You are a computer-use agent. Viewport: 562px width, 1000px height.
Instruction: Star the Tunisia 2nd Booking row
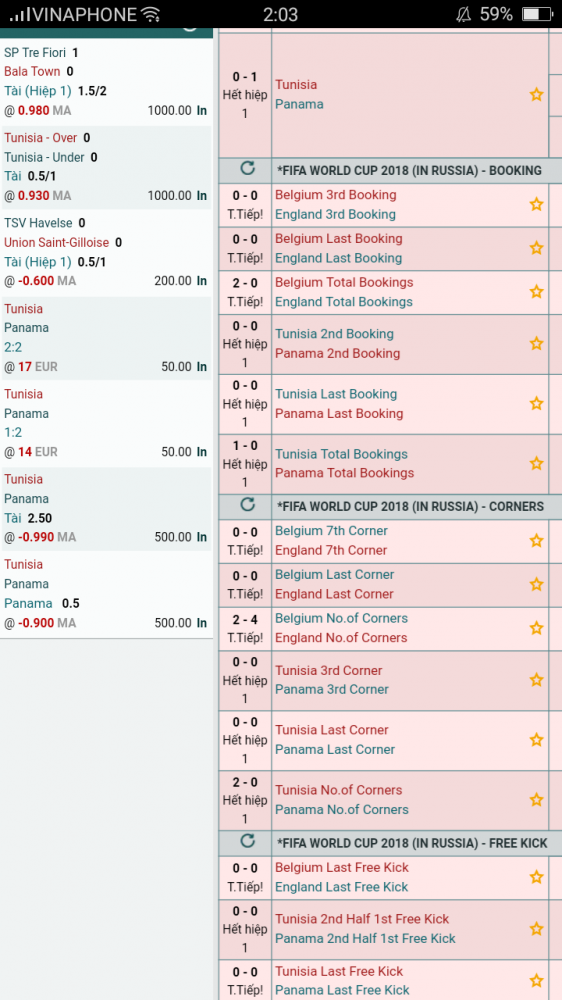(536, 343)
